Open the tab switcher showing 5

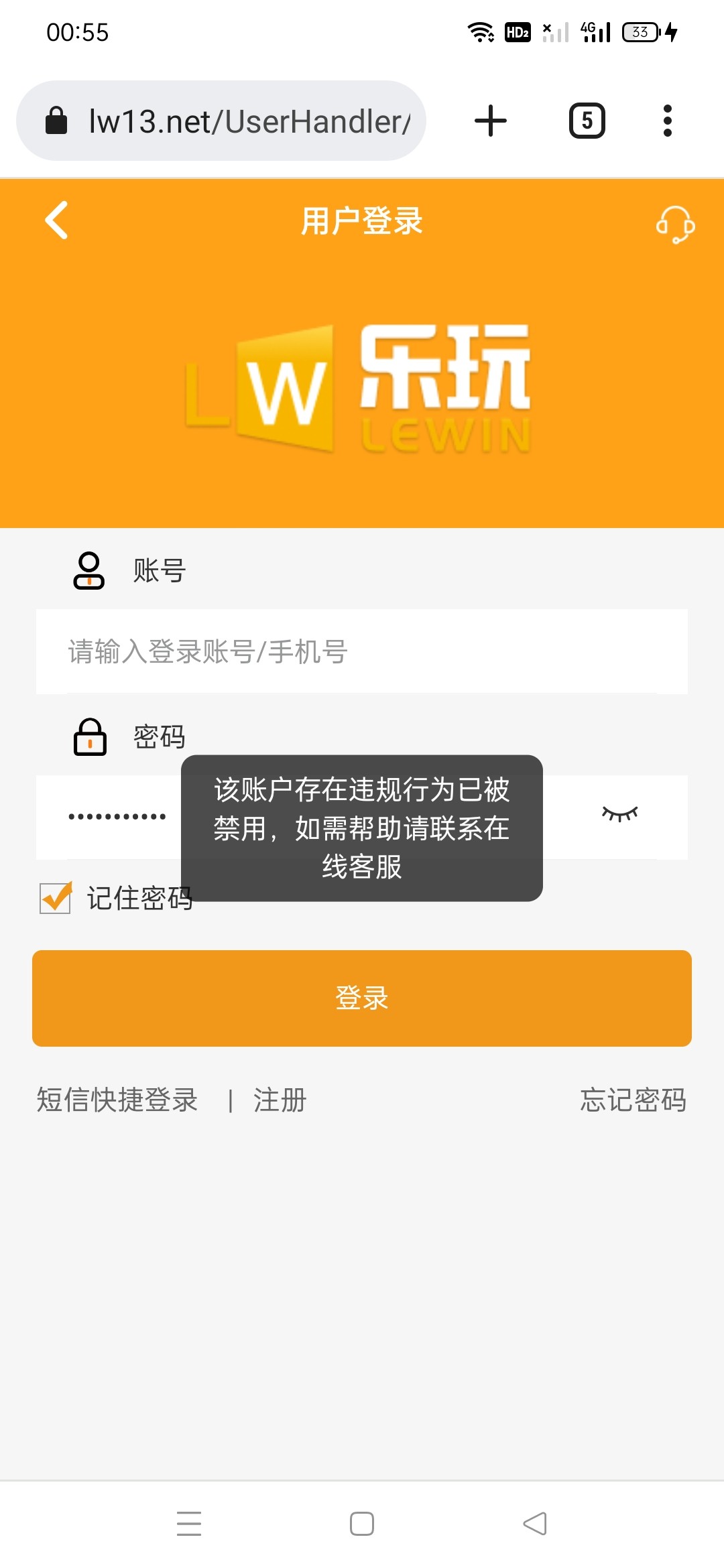(587, 121)
